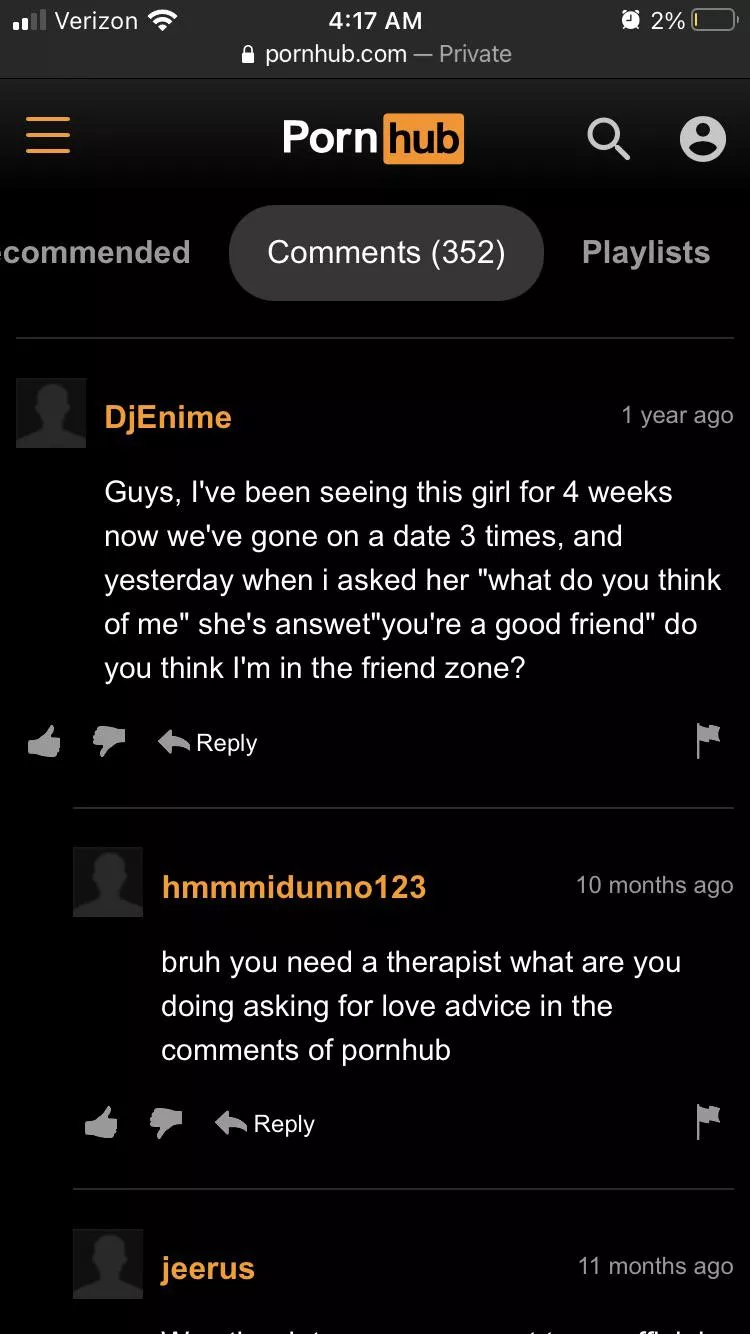This screenshot has height=1334, width=750.
Task: Open the search magnifier
Action: [608, 138]
